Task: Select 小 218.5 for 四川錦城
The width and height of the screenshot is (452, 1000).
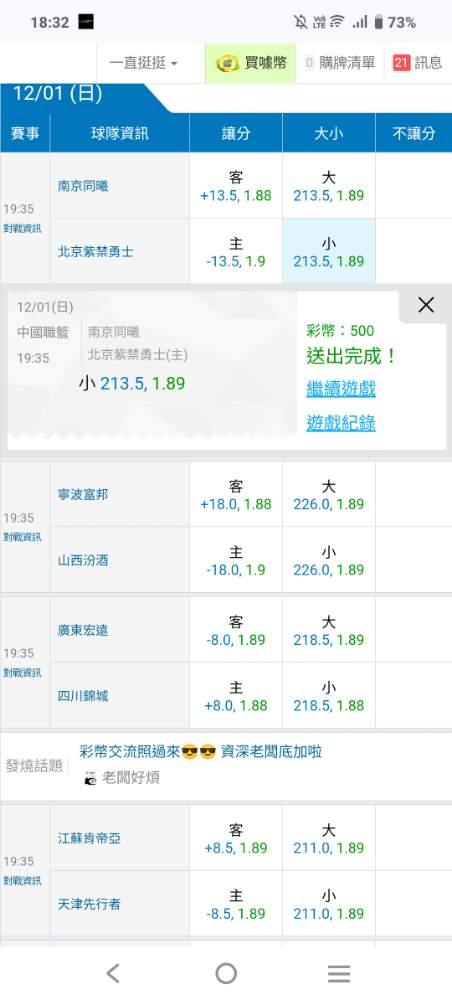Action: point(329,696)
